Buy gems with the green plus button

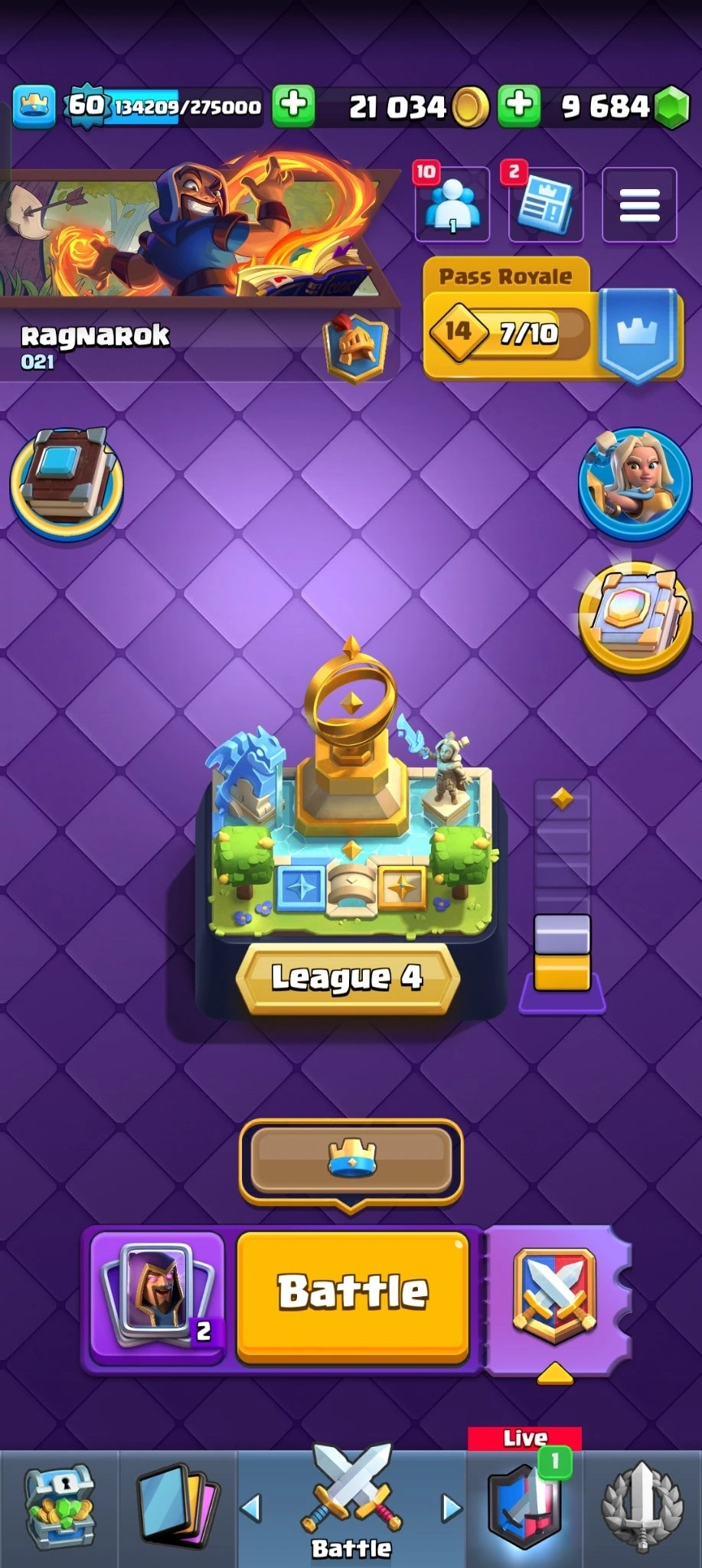tap(519, 105)
